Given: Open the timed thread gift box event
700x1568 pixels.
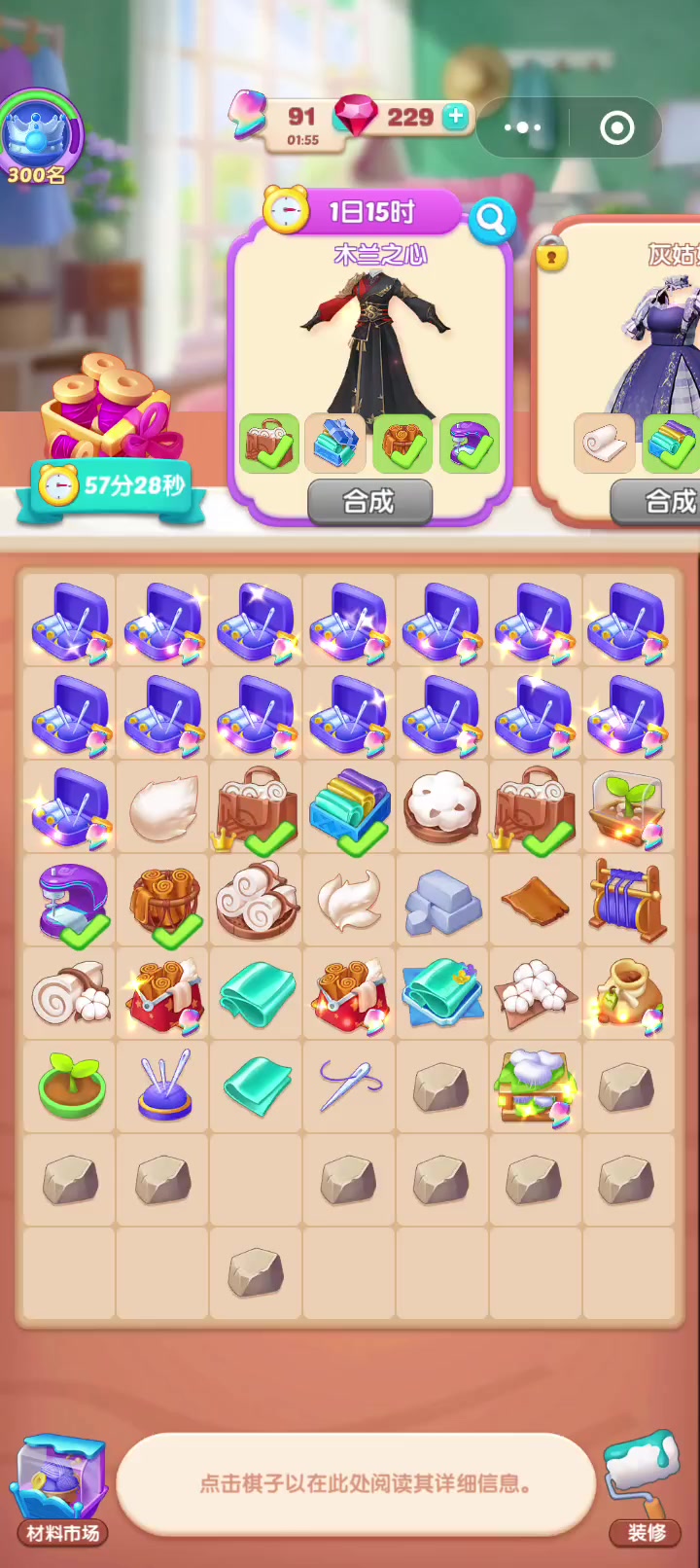Looking at the screenshot, I should [112, 440].
